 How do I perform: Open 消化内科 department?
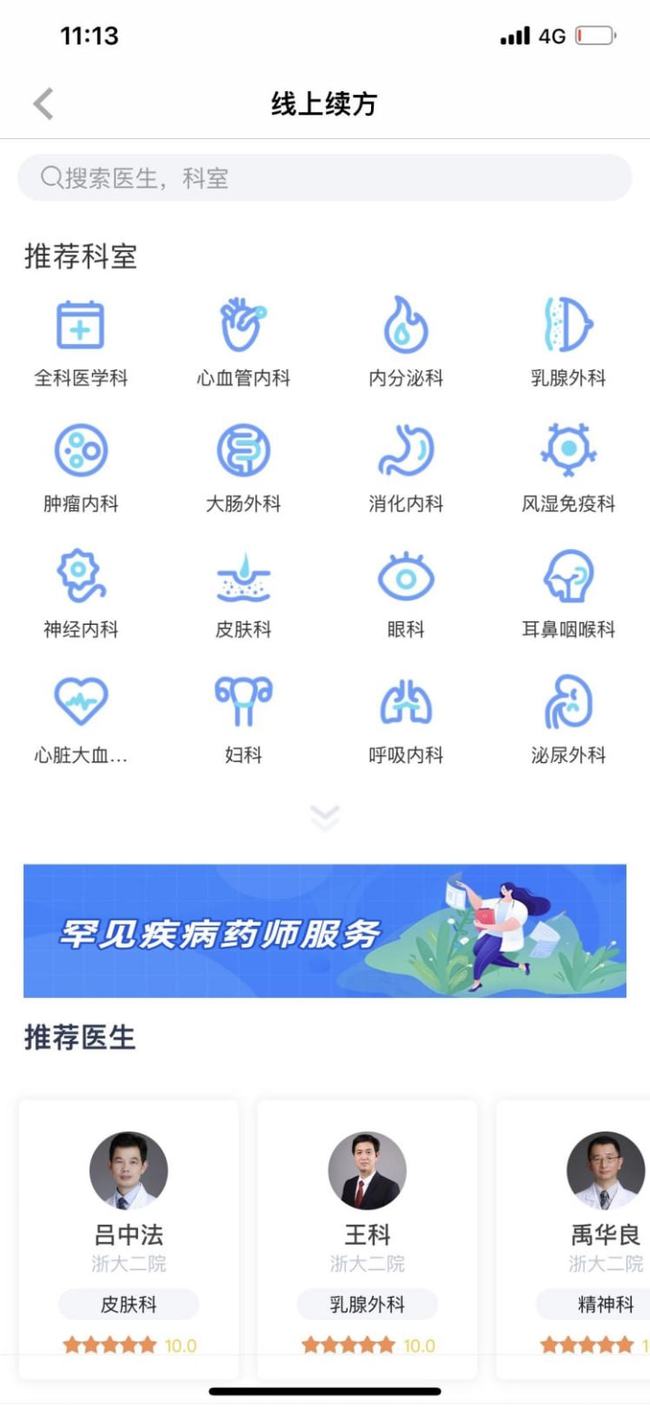406,467
